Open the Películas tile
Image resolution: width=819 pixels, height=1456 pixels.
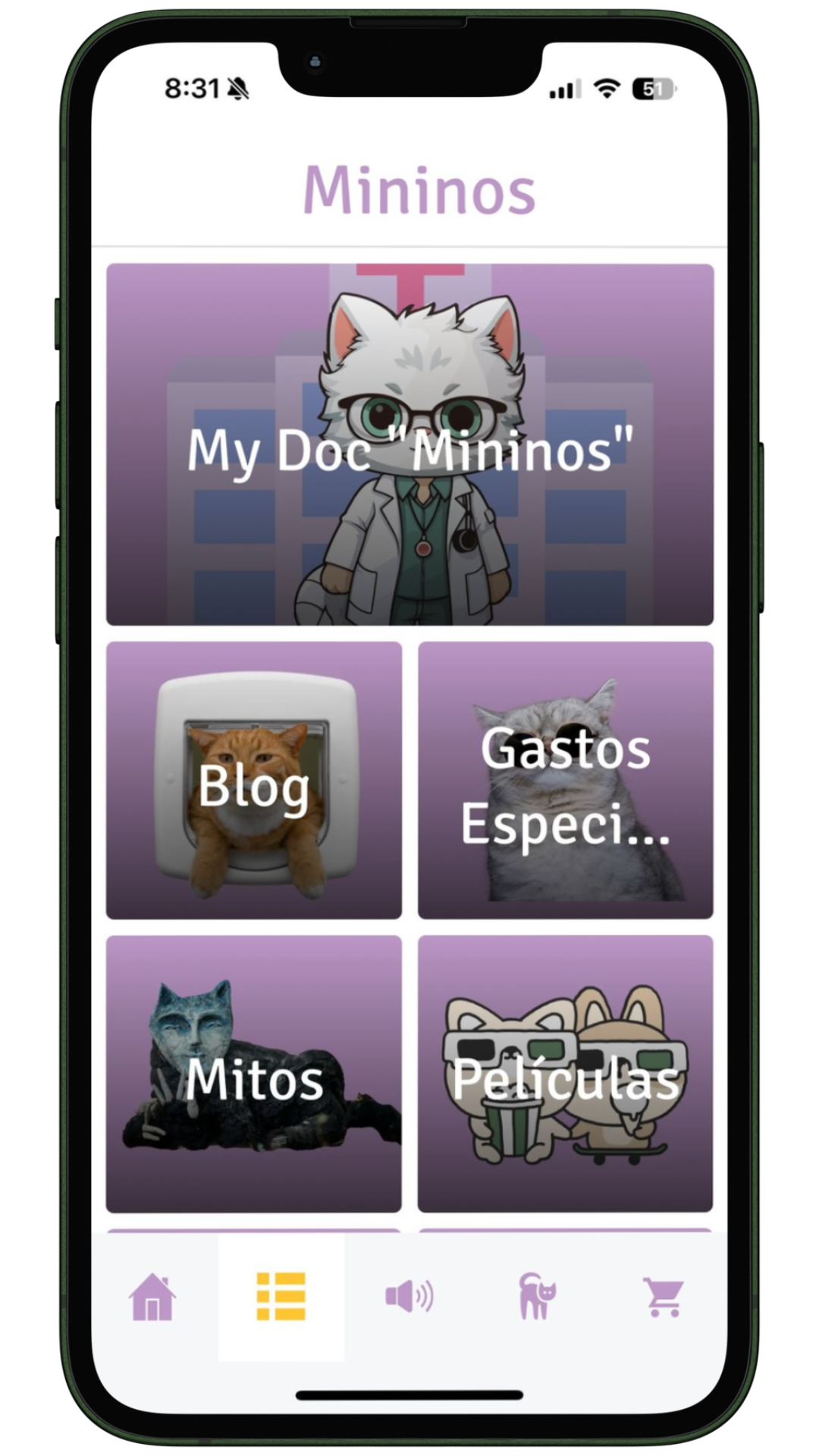[566, 1074]
